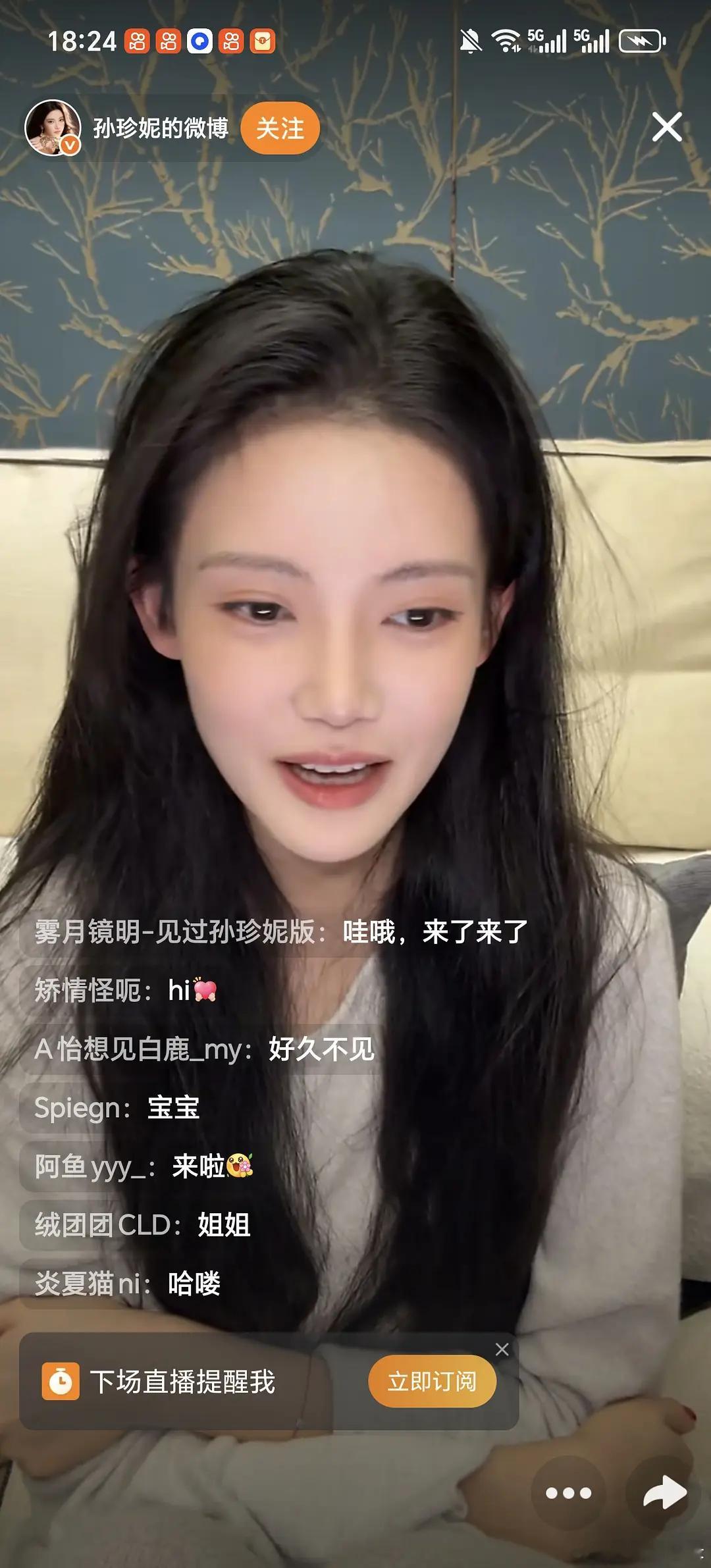Image resolution: width=711 pixels, height=1568 pixels.
Task: Tap the charging battery icon
Action: click(641, 40)
